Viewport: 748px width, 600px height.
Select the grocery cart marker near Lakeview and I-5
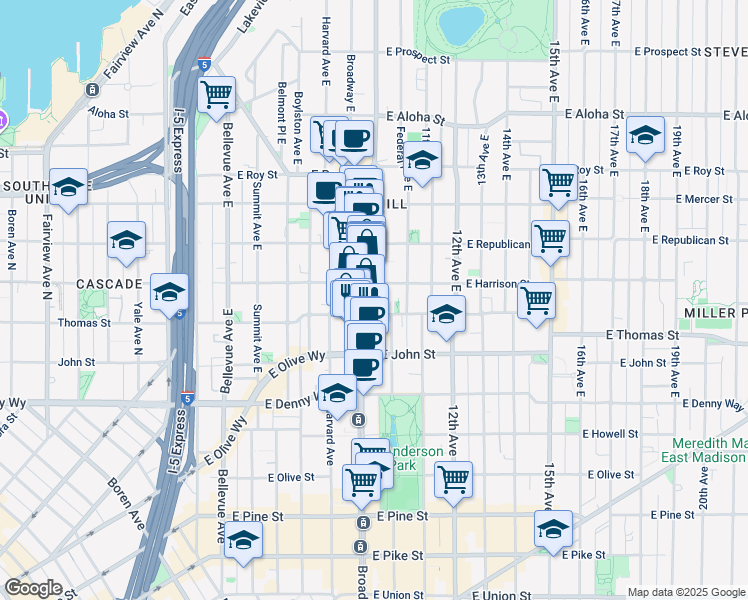pos(217,96)
